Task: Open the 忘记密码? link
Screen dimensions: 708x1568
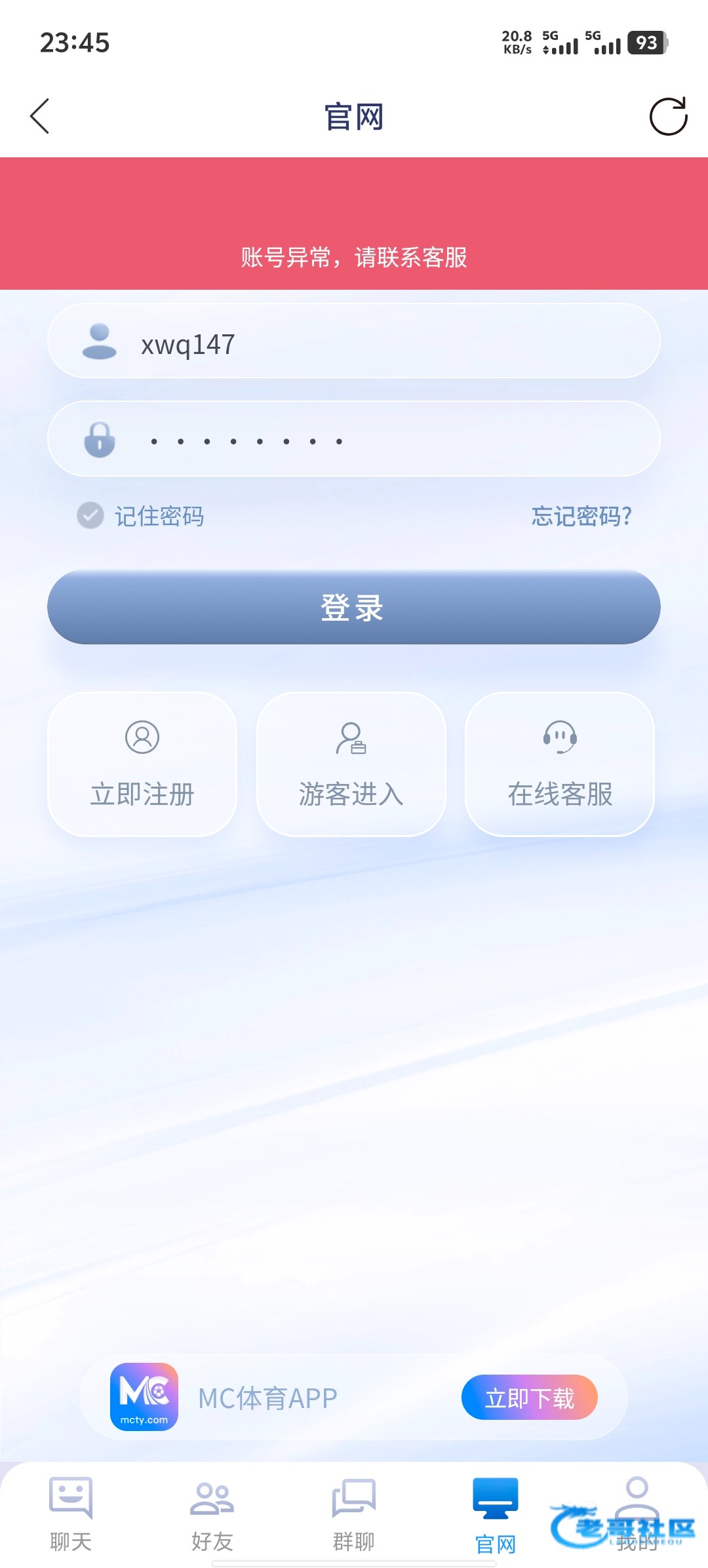Action: 581,516
